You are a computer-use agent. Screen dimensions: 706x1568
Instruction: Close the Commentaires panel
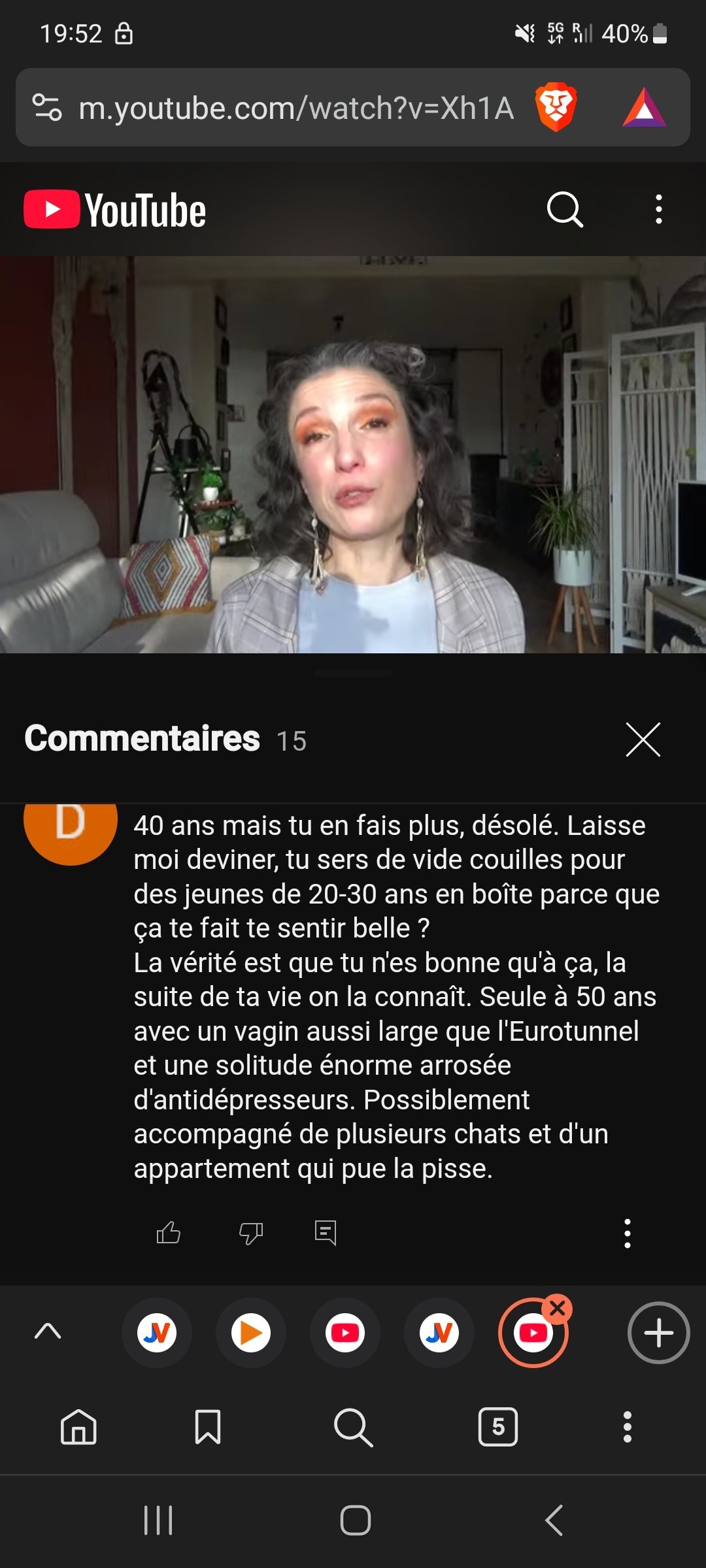tap(643, 740)
